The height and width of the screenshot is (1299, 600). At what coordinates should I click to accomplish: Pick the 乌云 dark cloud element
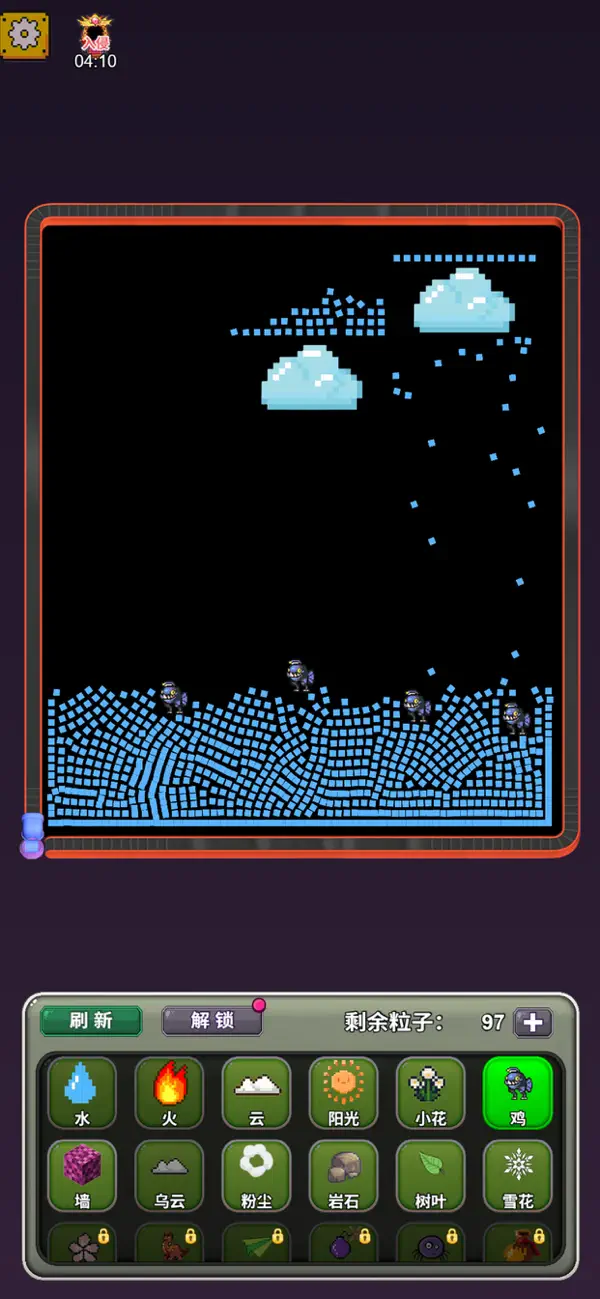click(x=169, y=1176)
